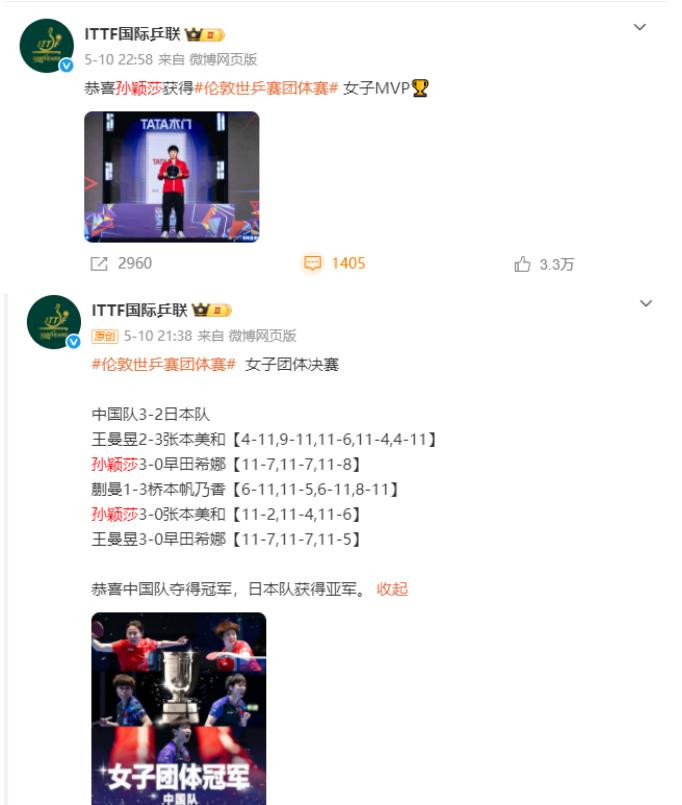Screen dimensions: 682x805
Task: Open the 1405 comments
Action: 335,263
